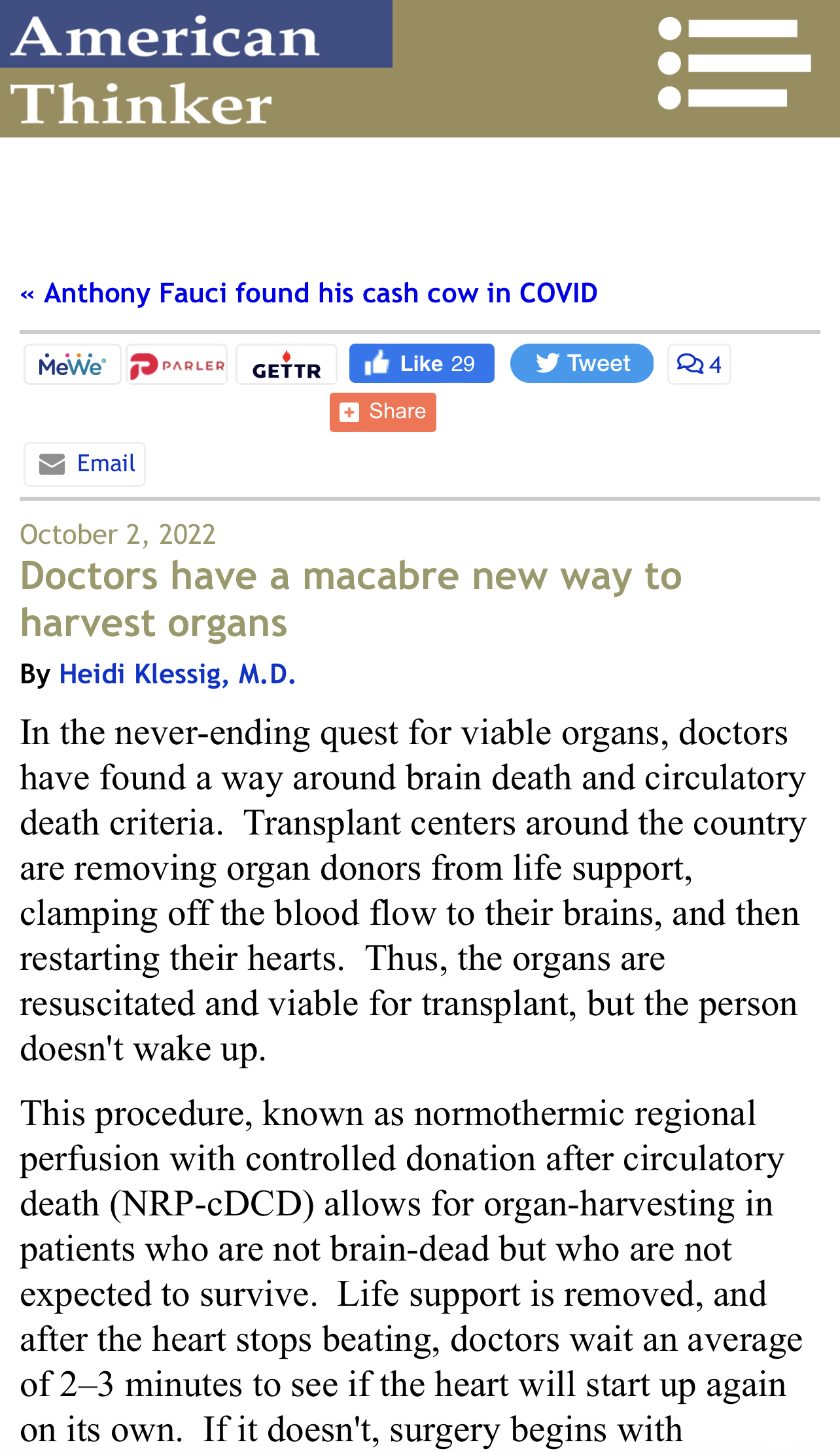The height and width of the screenshot is (1453, 840).
Task: View the 4 comments
Action: tap(699, 364)
